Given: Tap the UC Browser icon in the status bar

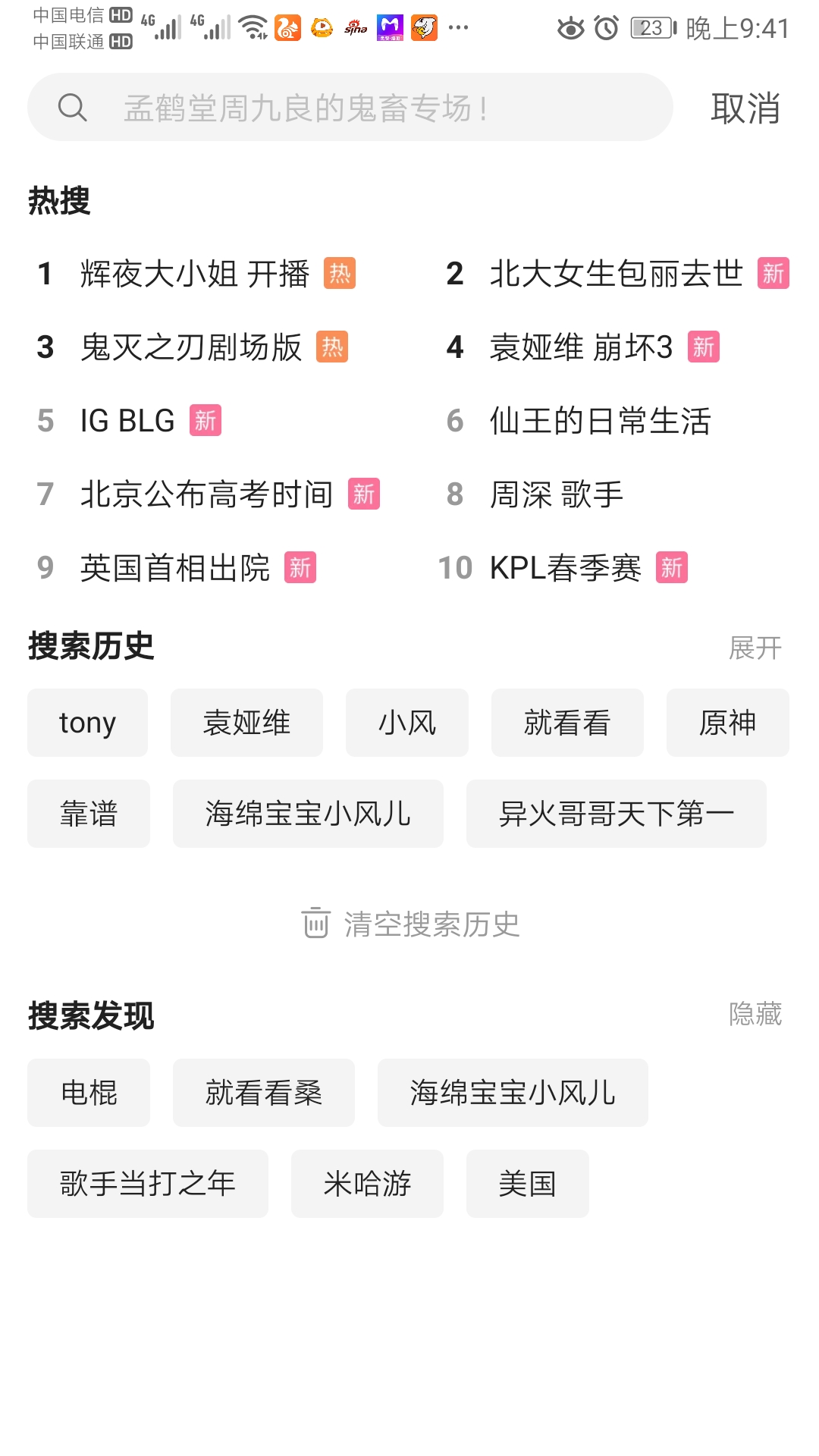Looking at the screenshot, I should click(x=287, y=28).
